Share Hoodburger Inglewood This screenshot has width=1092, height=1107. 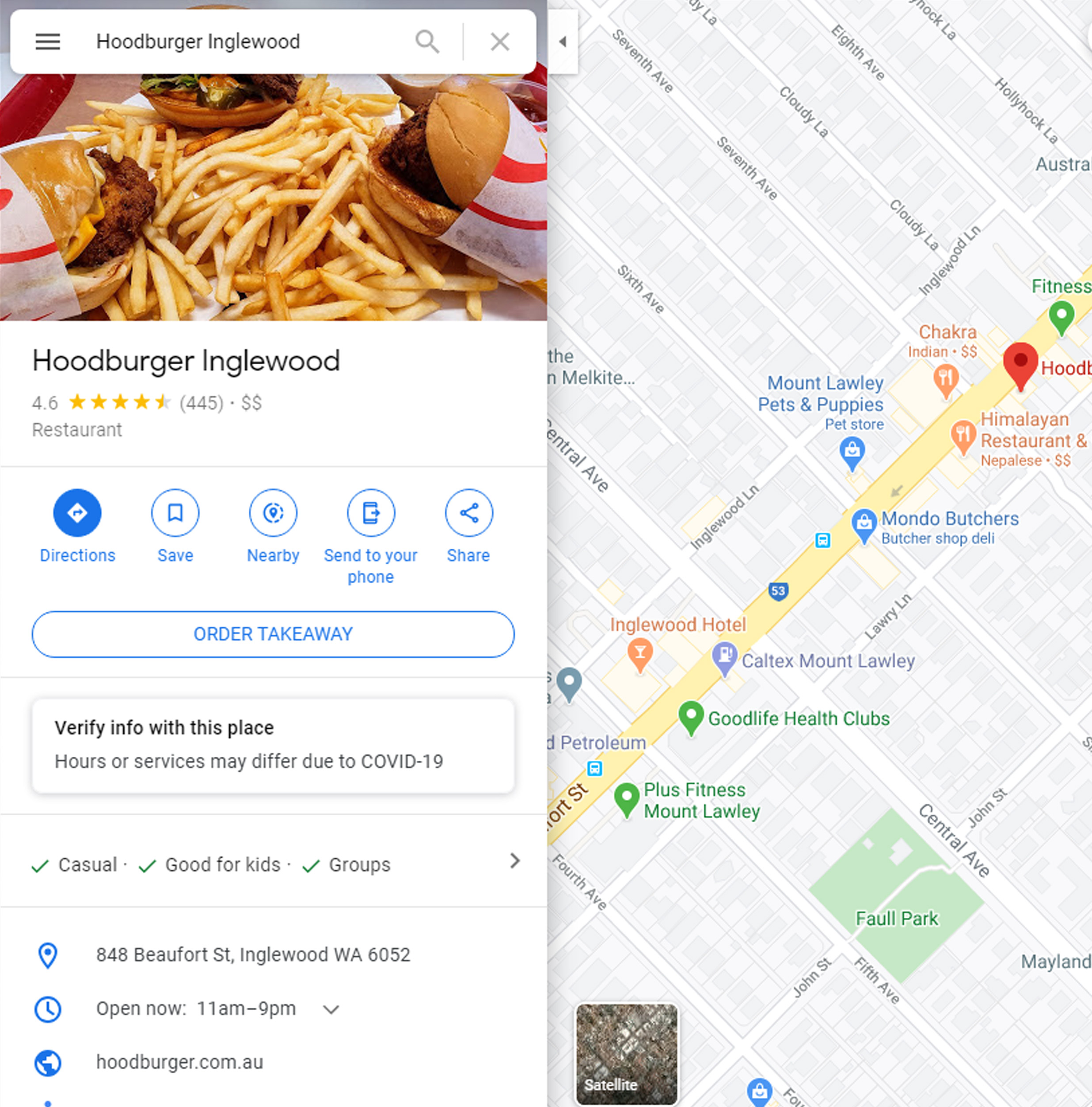pyautogui.click(x=468, y=513)
